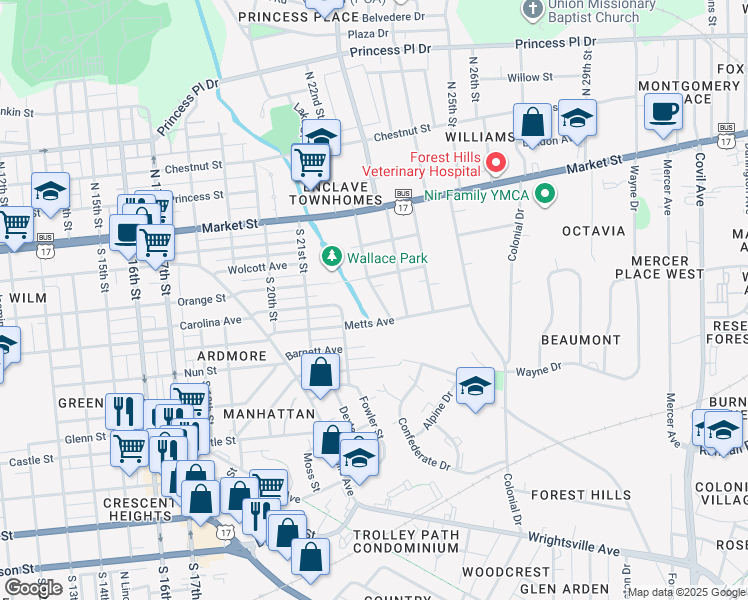Tap the school marker near Wayne Dr

point(475,388)
